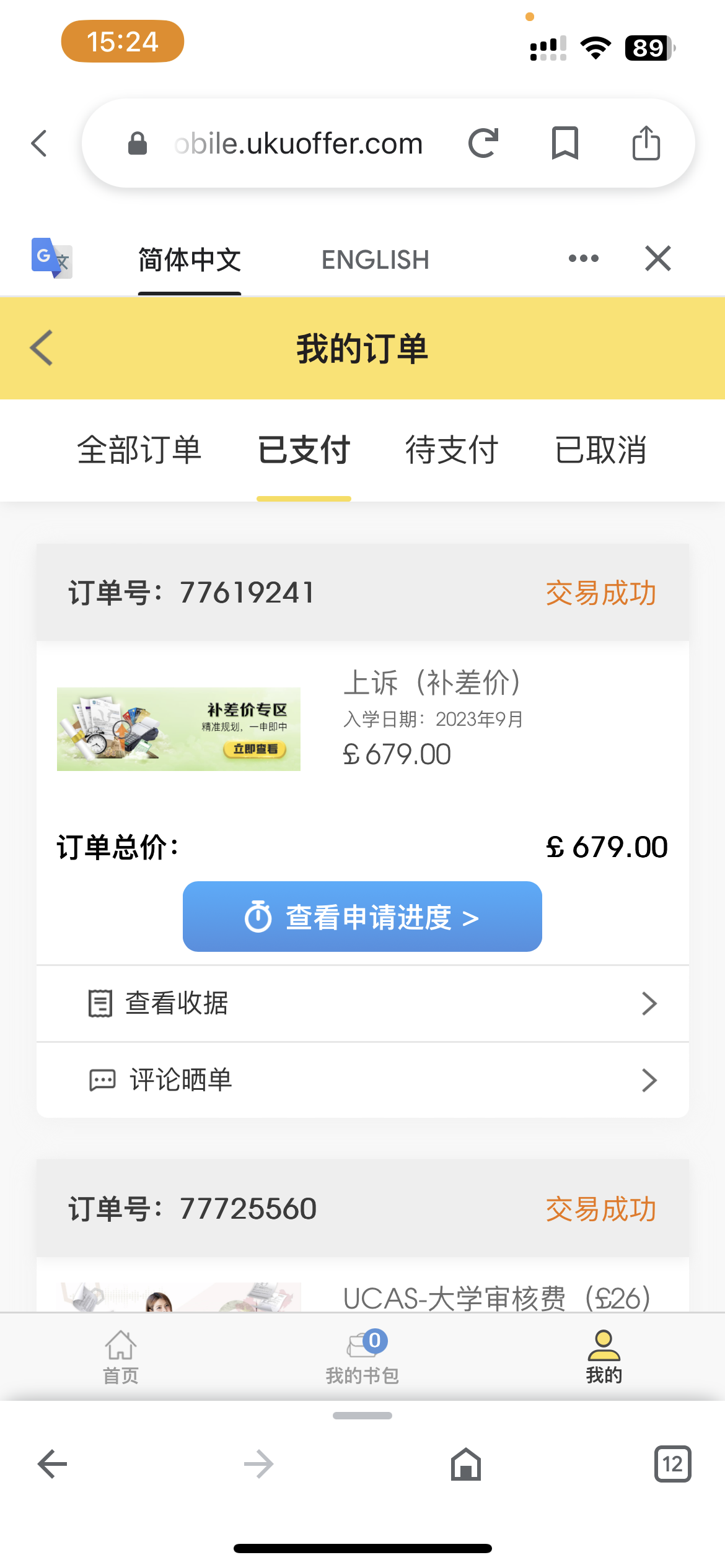Share the current page
Screen dimensions: 725x1568
pyautogui.click(x=646, y=144)
